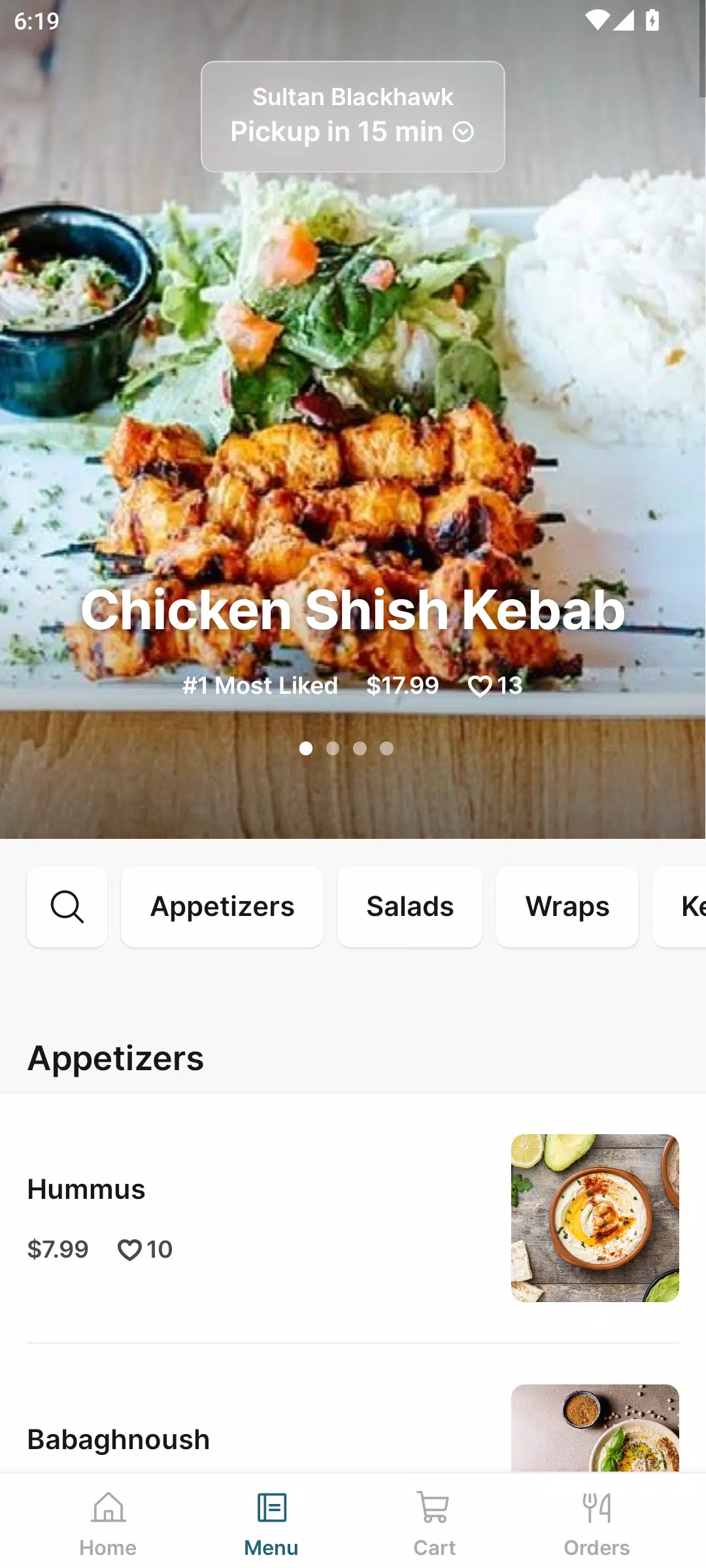Show the Wraps category
The height and width of the screenshot is (1568, 706).
(x=567, y=907)
